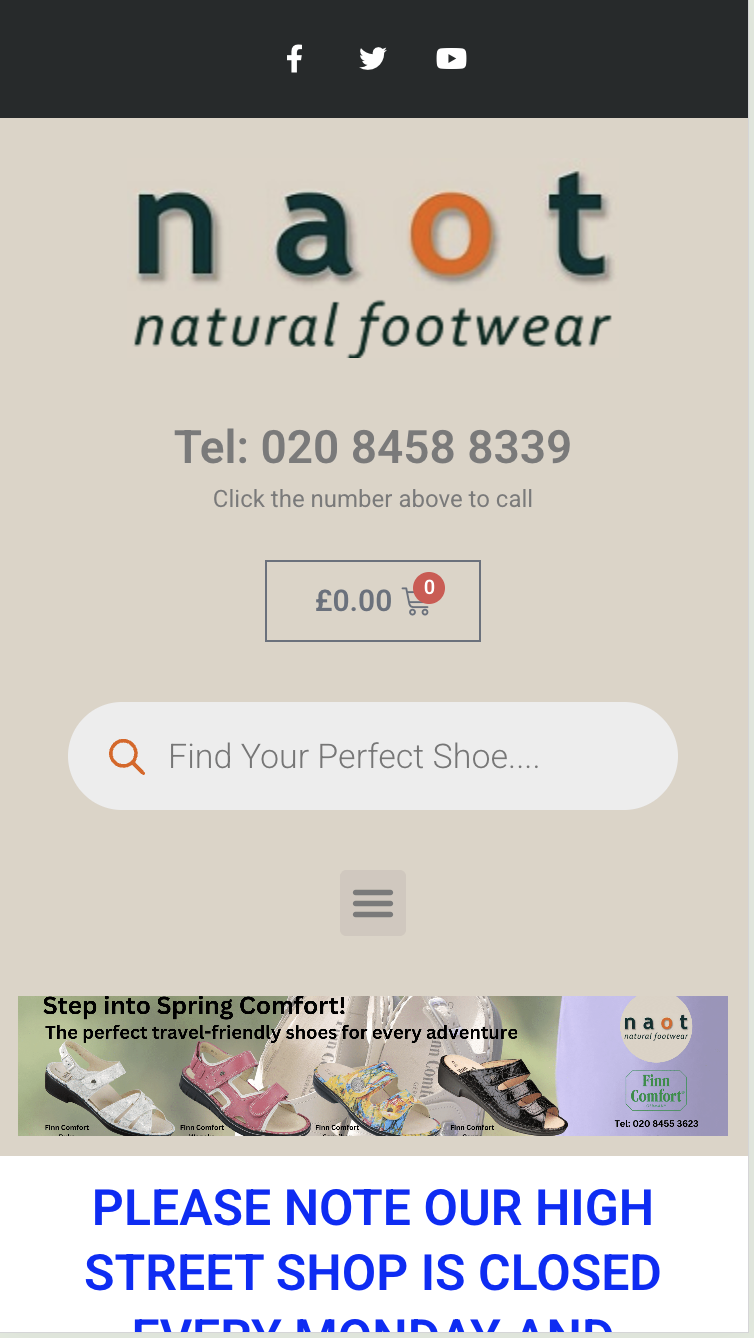Click the £0.00 cart total button

353,601
